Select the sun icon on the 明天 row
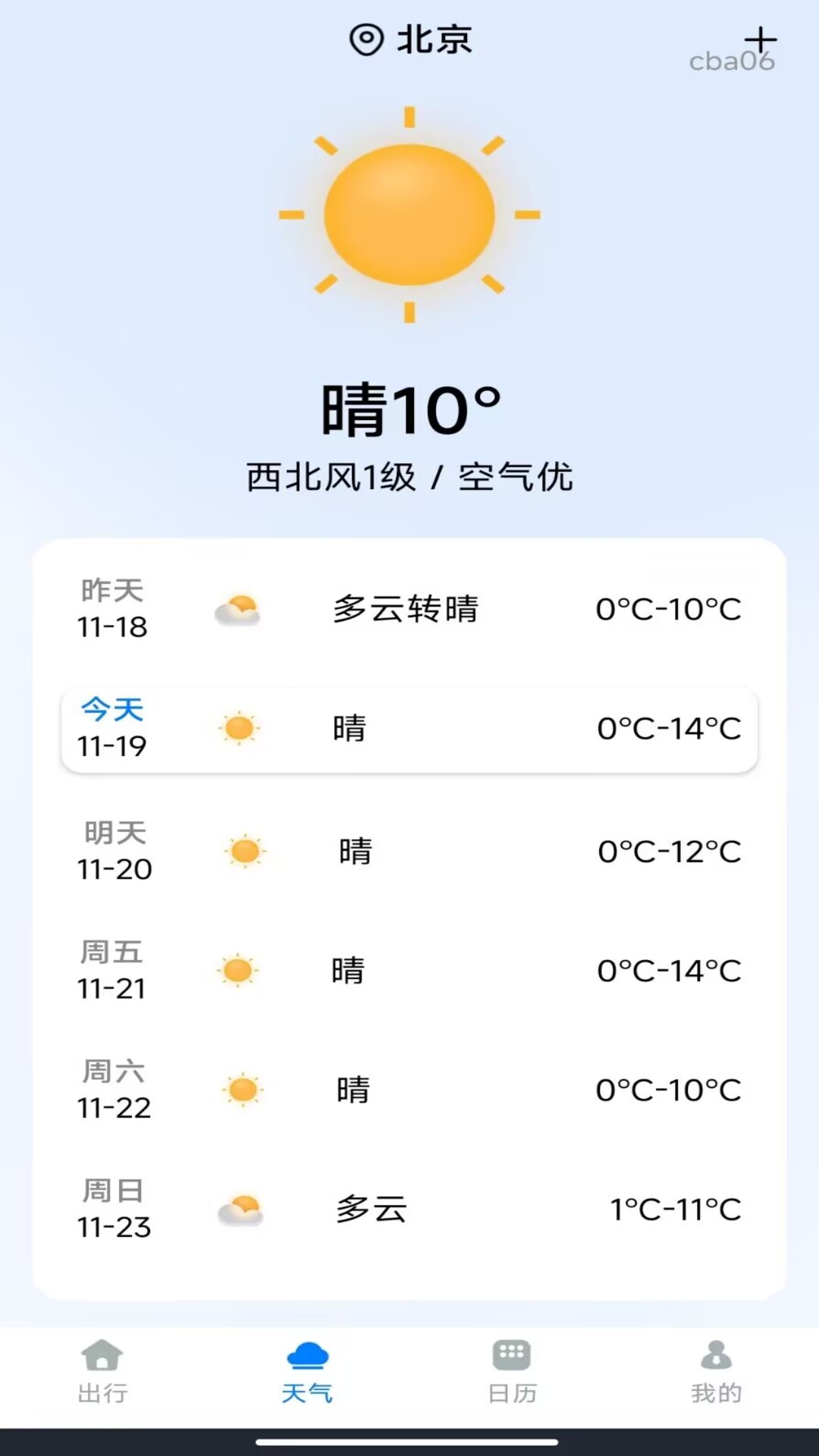The height and width of the screenshot is (1456, 819). 244,851
